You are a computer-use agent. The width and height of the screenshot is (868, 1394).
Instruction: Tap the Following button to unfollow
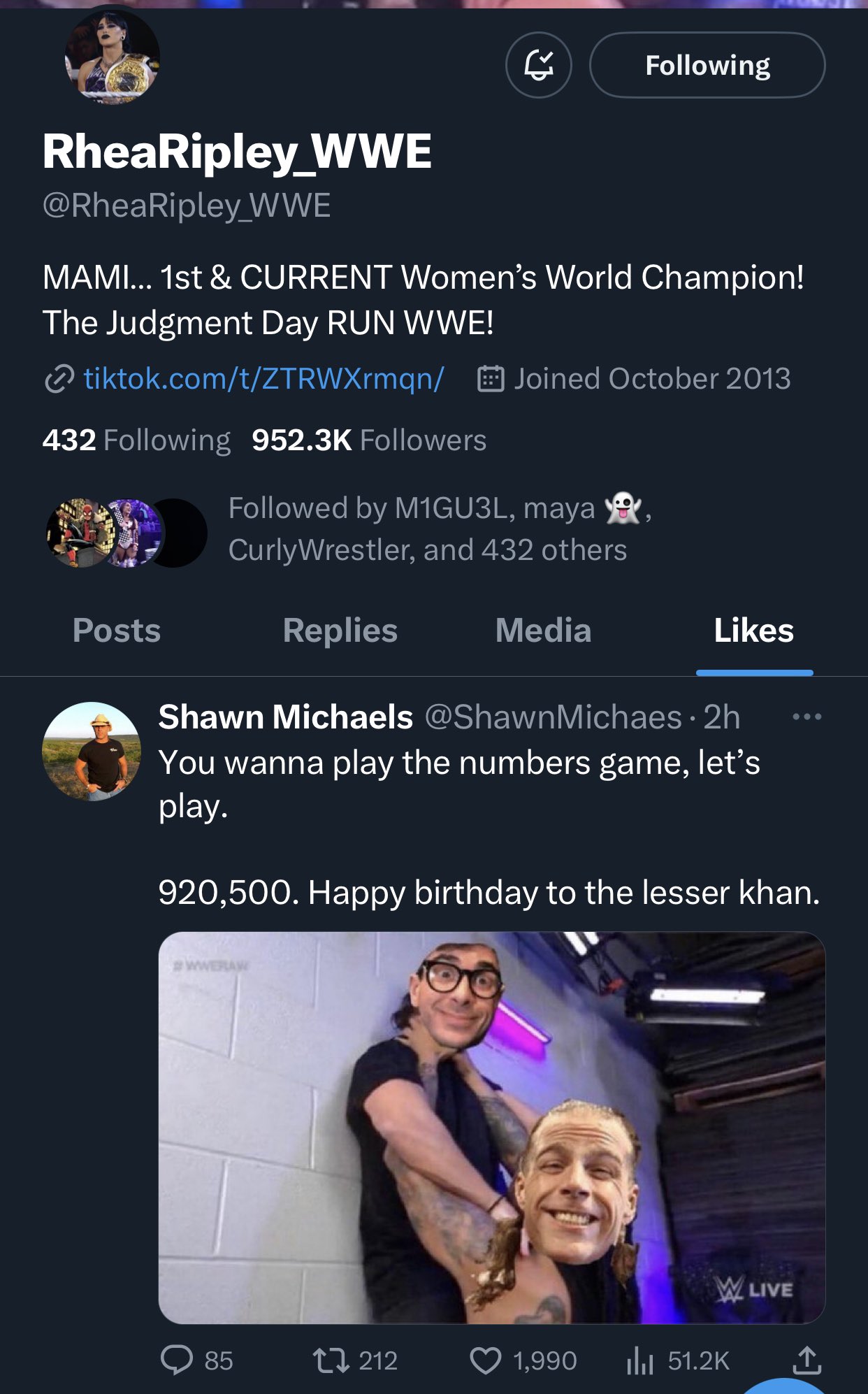[x=707, y=65]
